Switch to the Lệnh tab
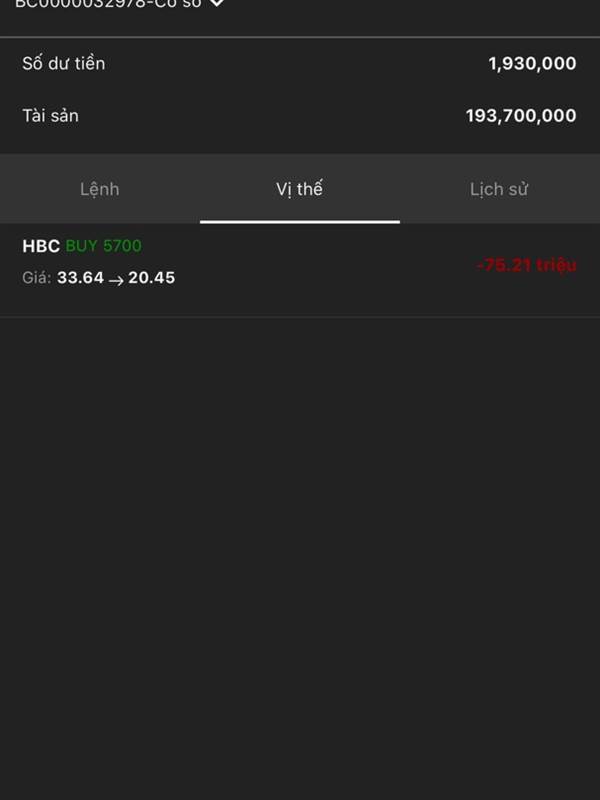The image size is (600, 800). (100, 189)
